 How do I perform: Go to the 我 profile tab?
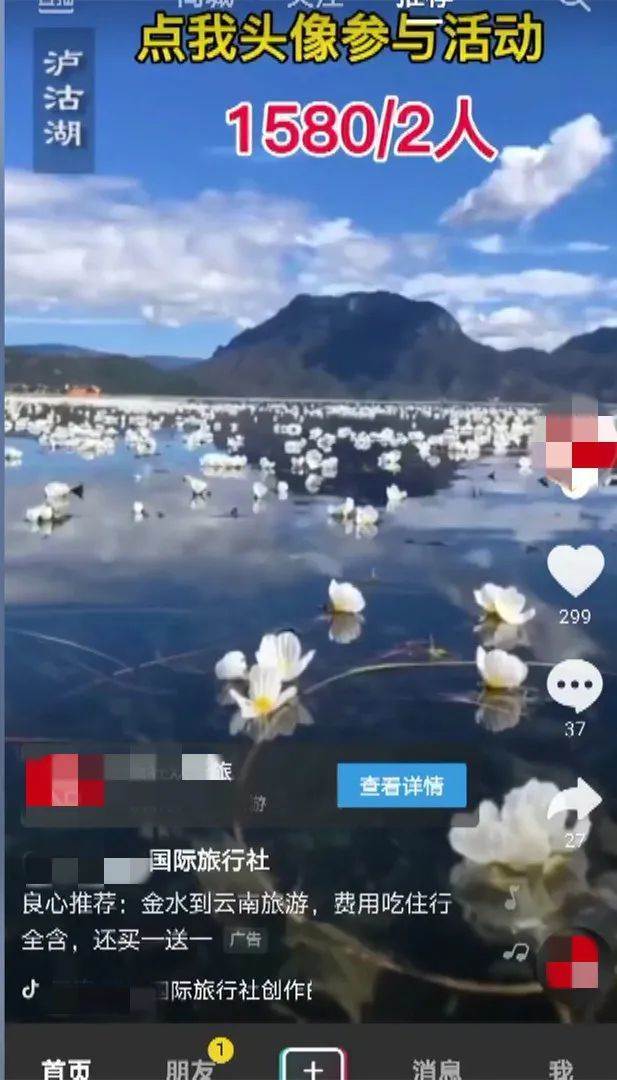point(561,1067)
